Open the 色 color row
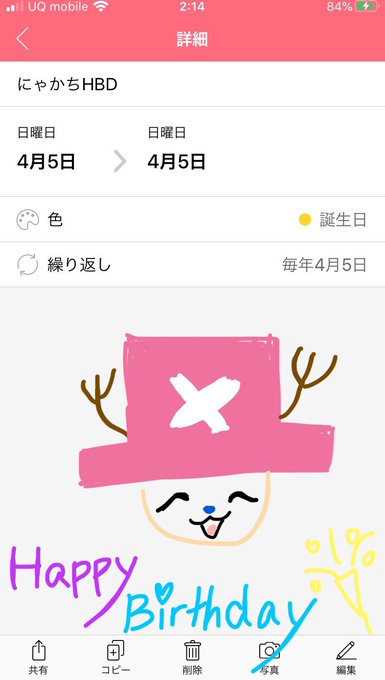 pos(192,220)
